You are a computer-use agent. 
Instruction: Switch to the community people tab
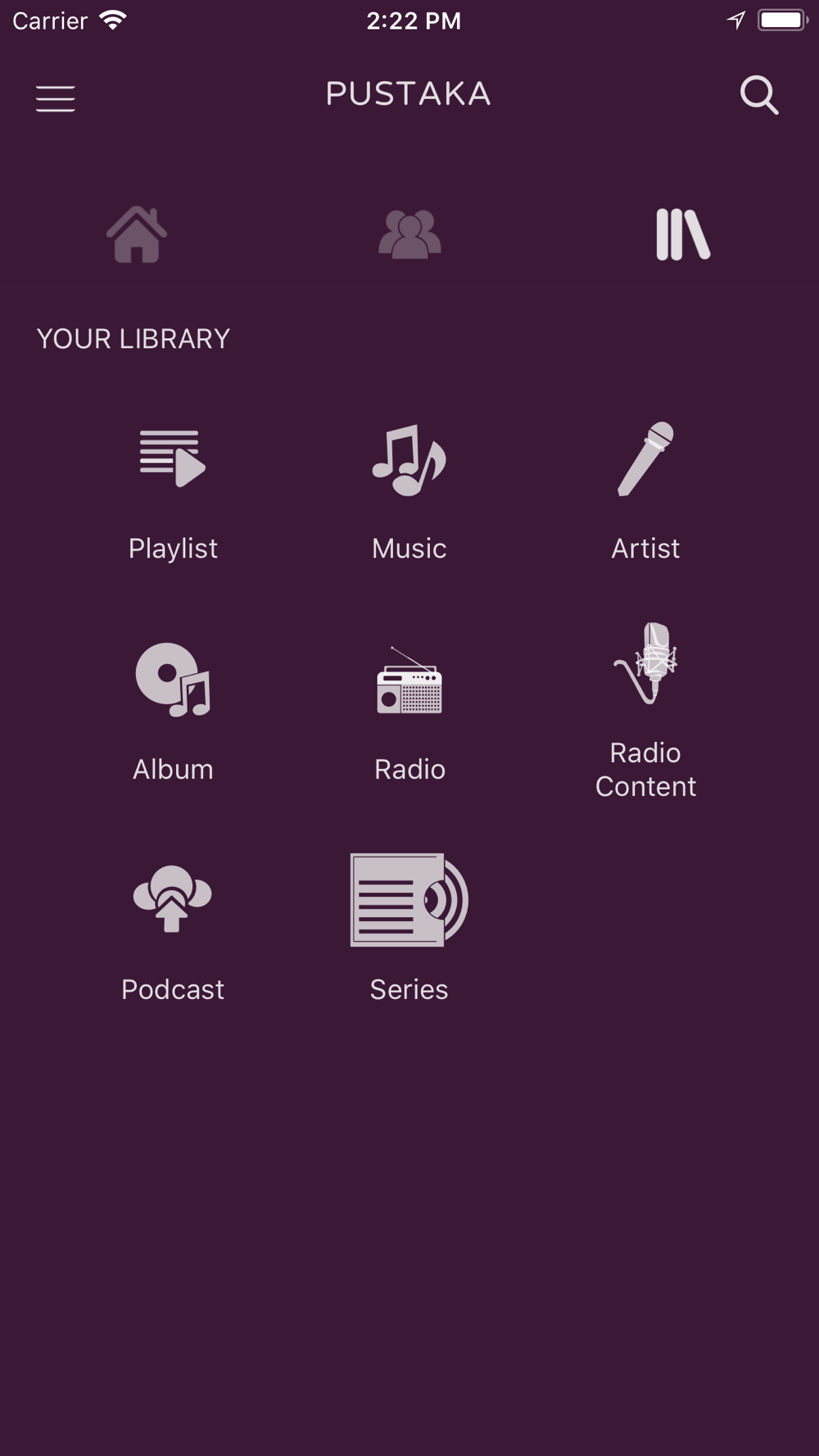[x=409, y=235]
